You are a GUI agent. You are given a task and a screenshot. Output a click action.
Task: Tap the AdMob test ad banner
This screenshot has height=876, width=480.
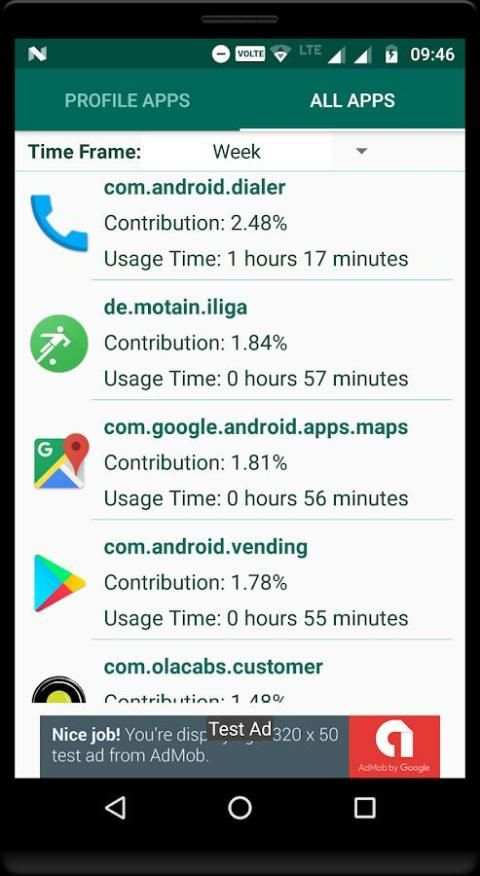[x=240, y=746]
